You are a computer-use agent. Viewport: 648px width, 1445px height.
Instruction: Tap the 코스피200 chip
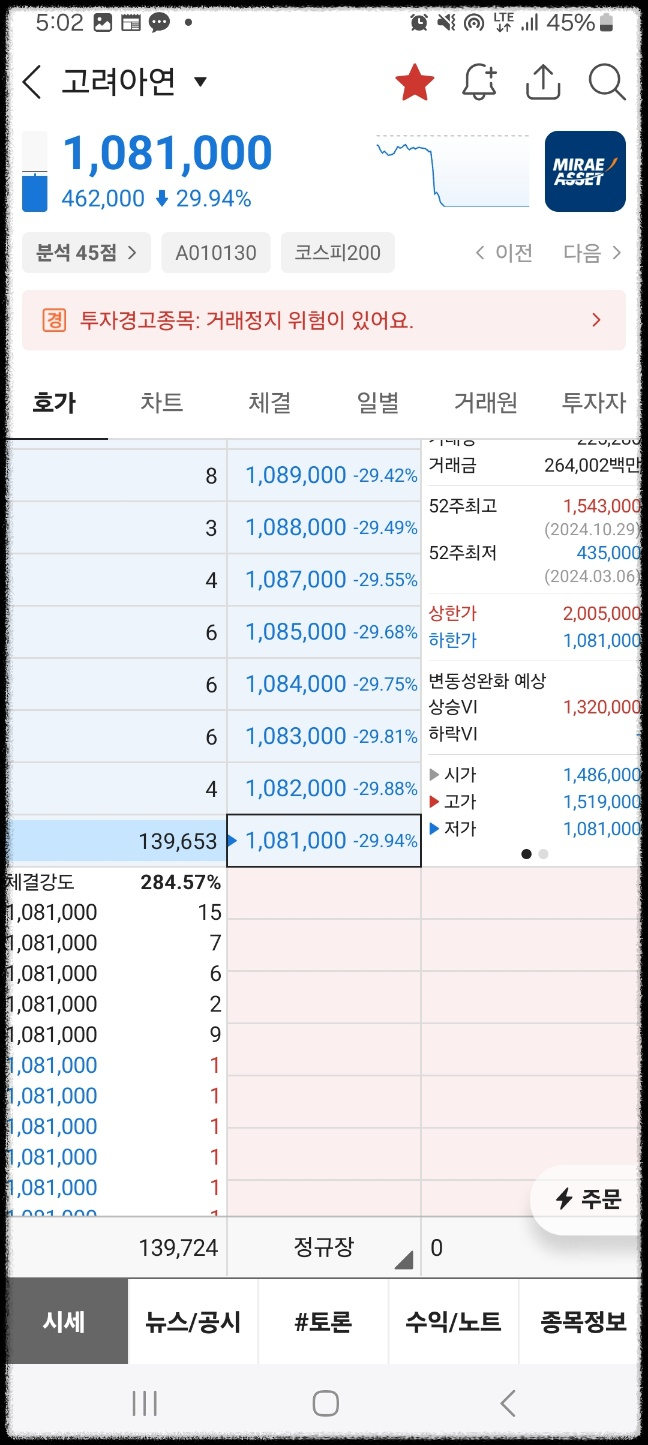tap(337, 253)
